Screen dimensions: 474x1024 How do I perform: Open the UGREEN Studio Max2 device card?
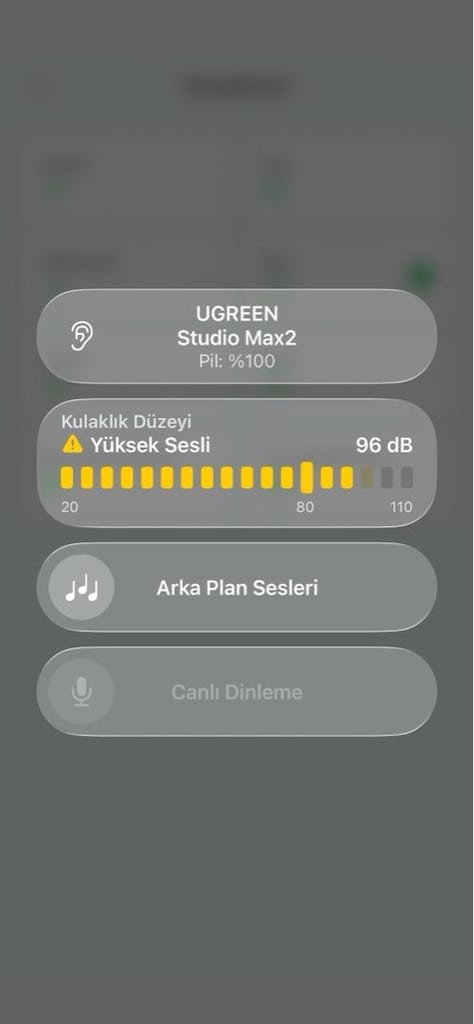tap(237, 336)
